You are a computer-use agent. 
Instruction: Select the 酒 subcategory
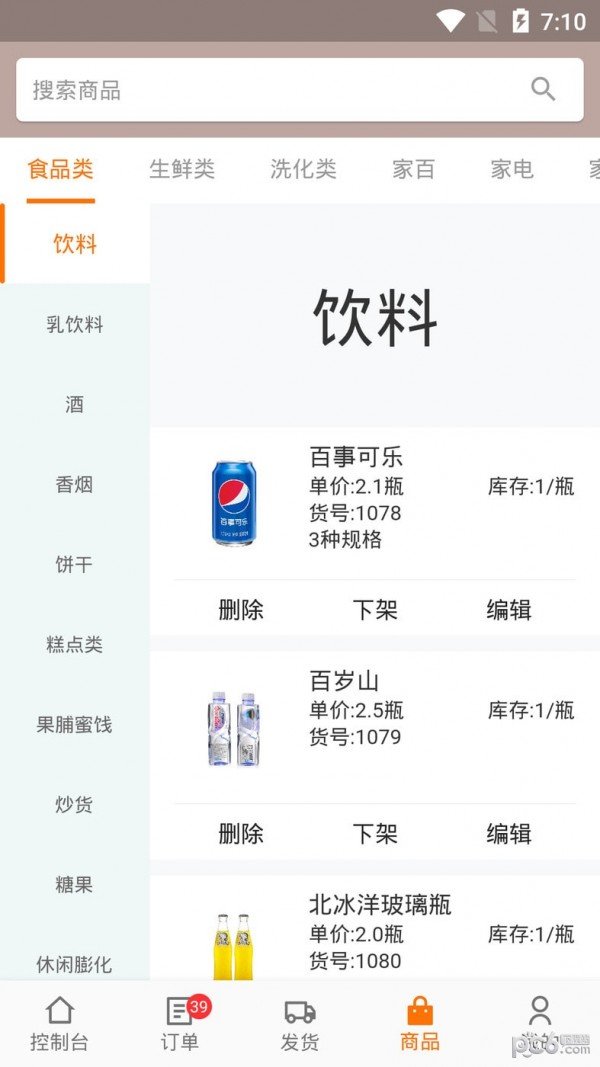[x=75, y=404]
